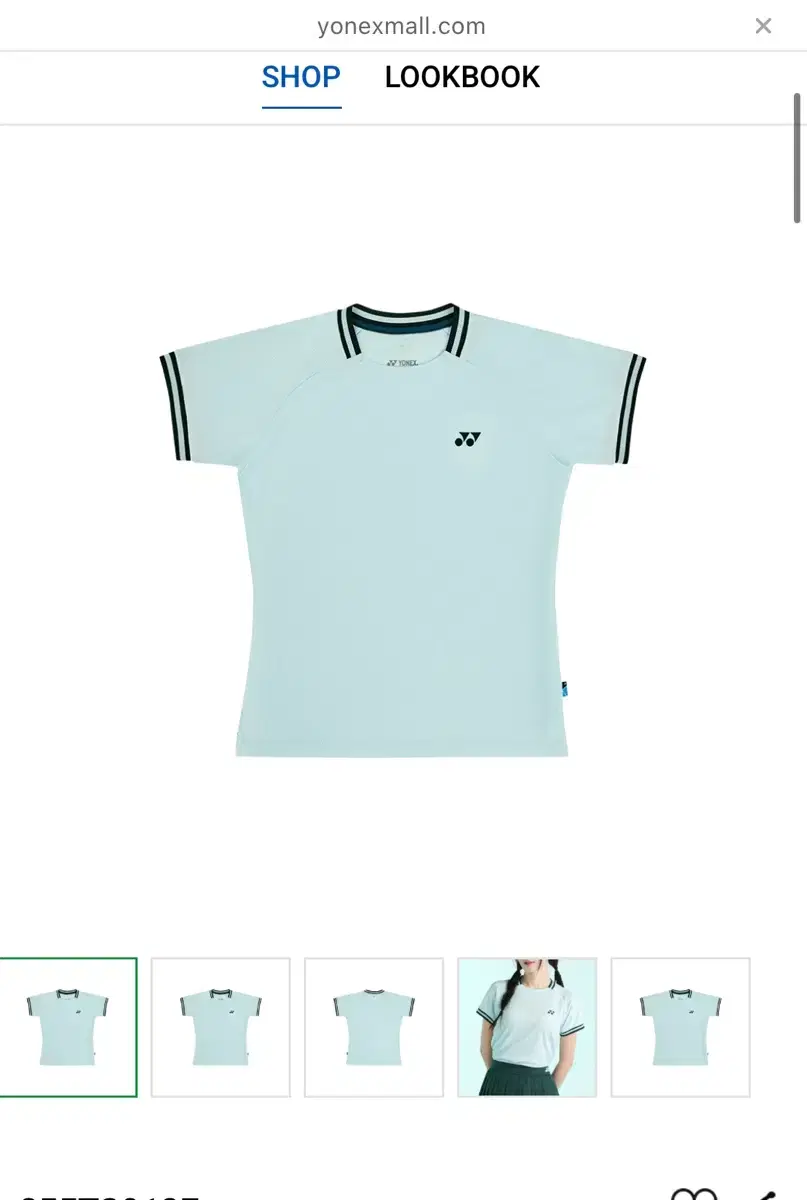
Task: Select the model wearing the shirt thumbnail
Action: point(527,1027)
